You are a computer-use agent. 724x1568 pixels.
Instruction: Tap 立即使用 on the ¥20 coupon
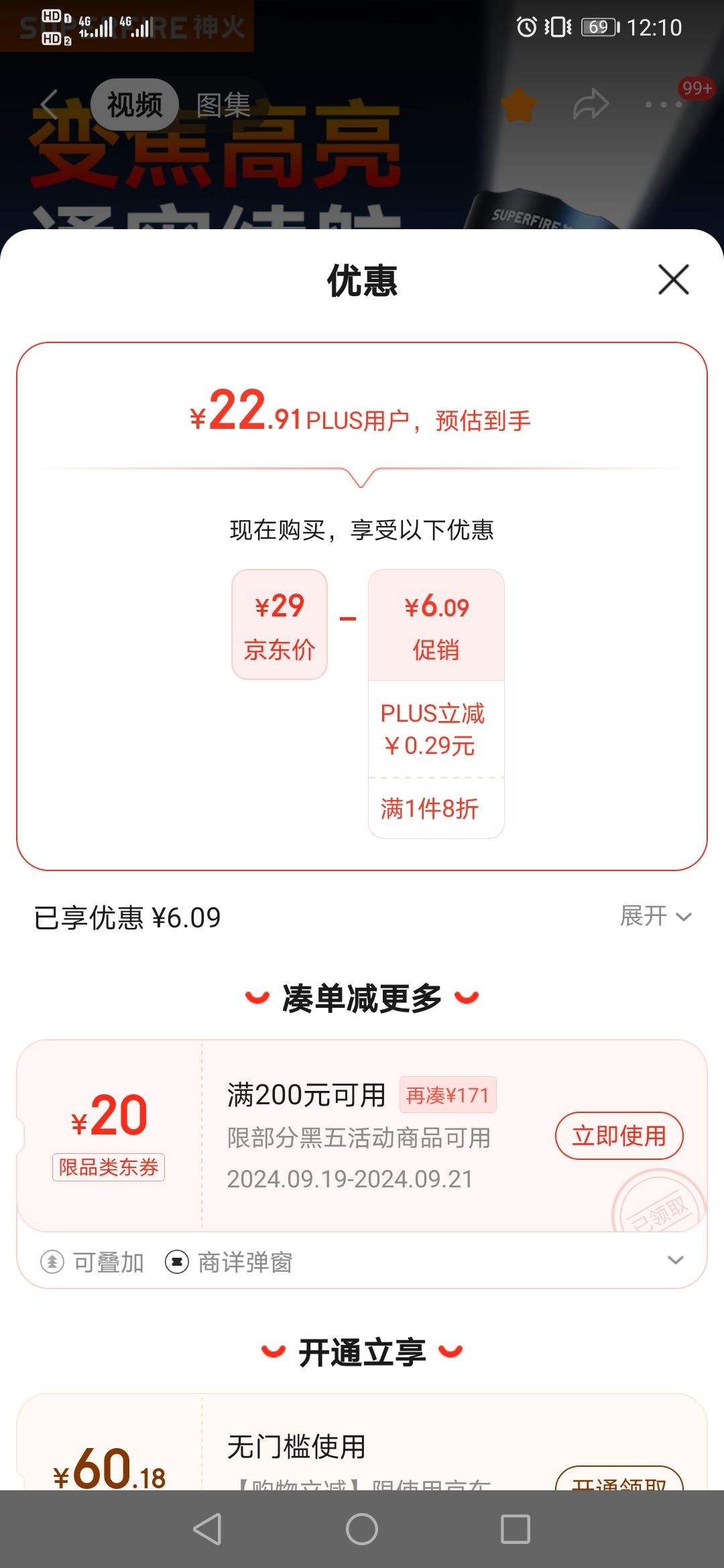pos(618,1136)
